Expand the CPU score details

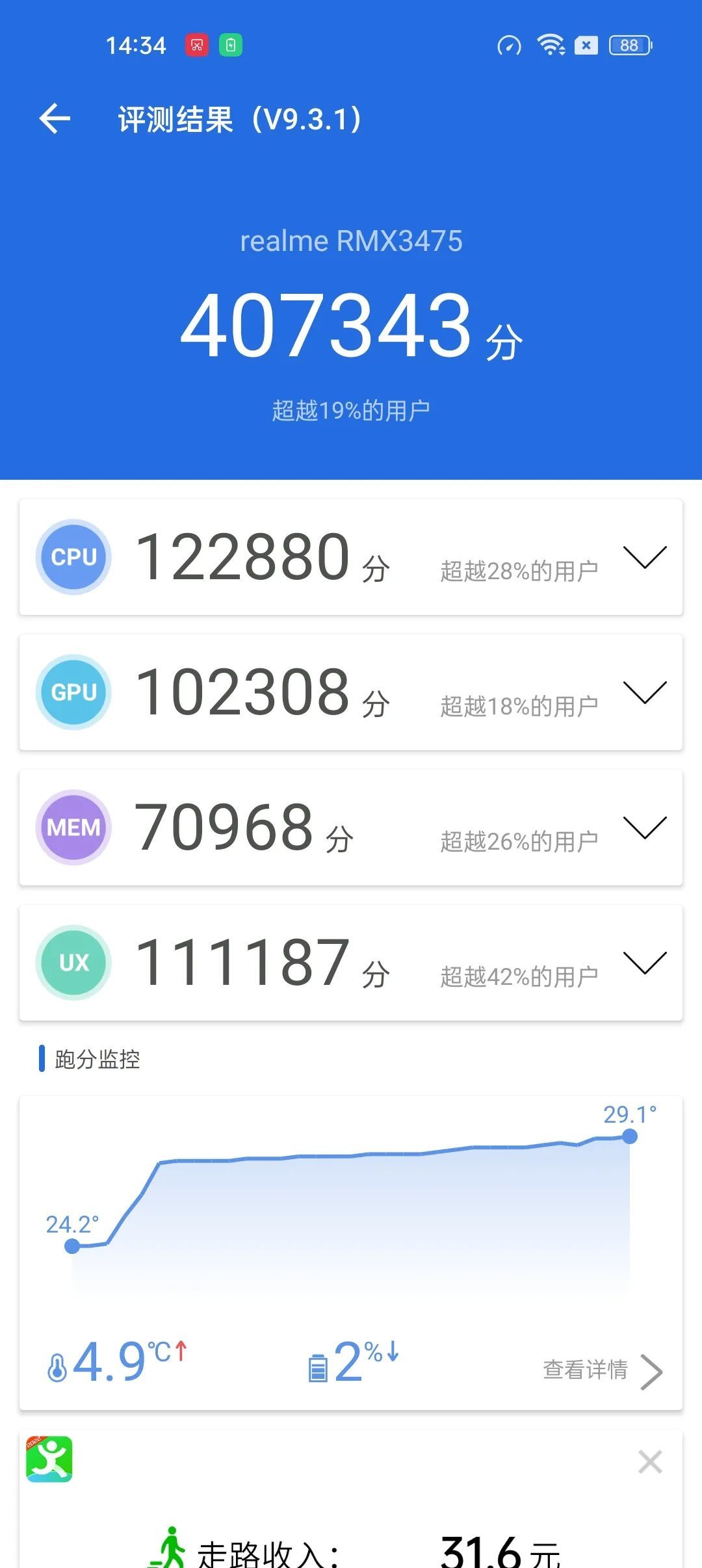(x=644, y=558)
